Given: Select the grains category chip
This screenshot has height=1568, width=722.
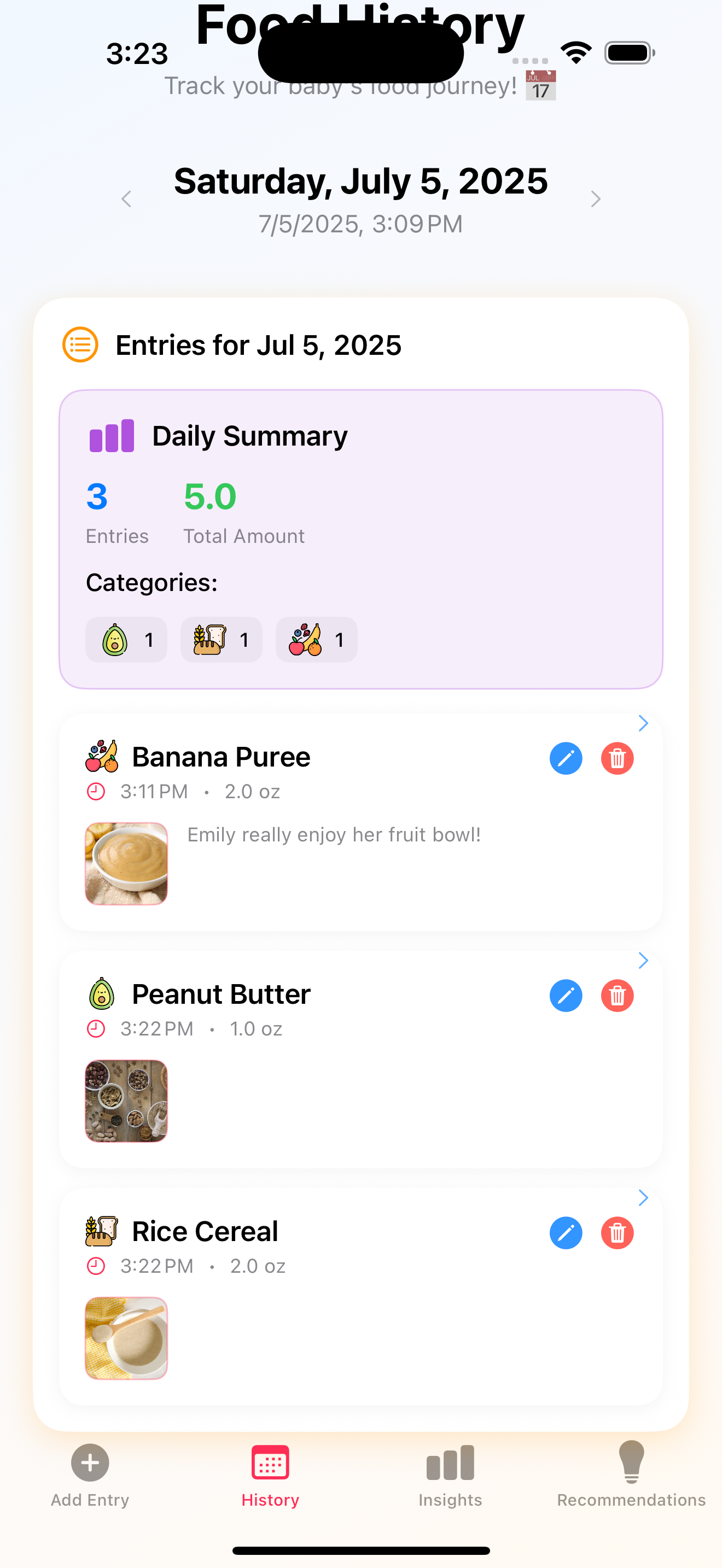Looking at the screenshot, I should coord(221,639).
